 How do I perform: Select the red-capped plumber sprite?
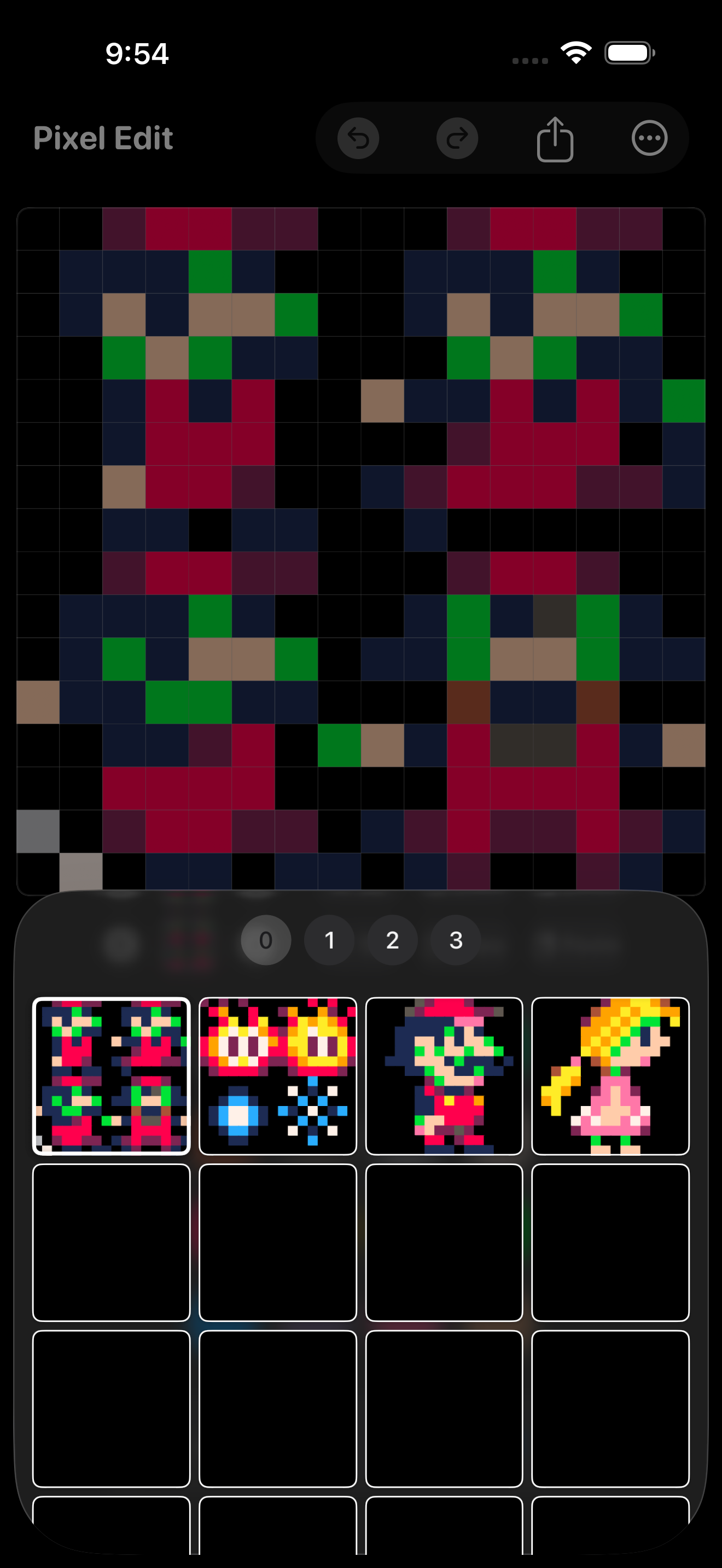pyautogui.click(x=444, y=1075)
